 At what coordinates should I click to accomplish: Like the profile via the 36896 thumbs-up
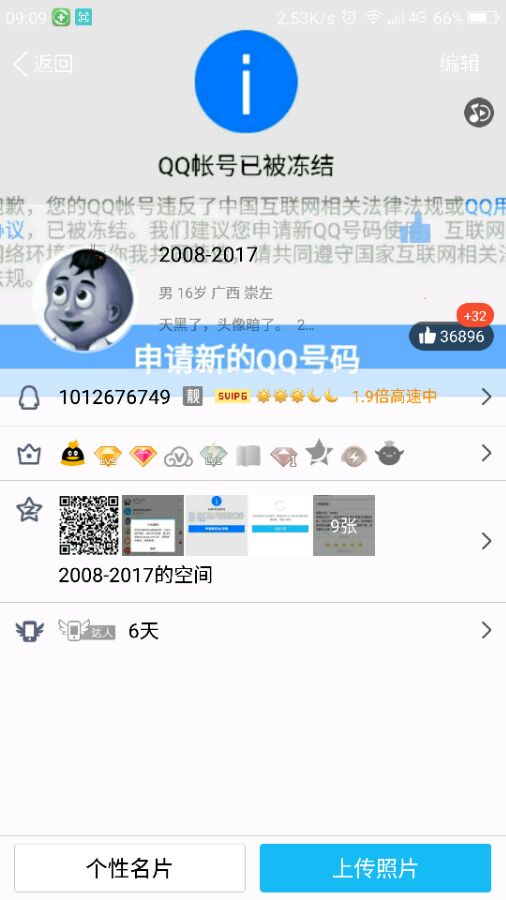tap(451, 336)
